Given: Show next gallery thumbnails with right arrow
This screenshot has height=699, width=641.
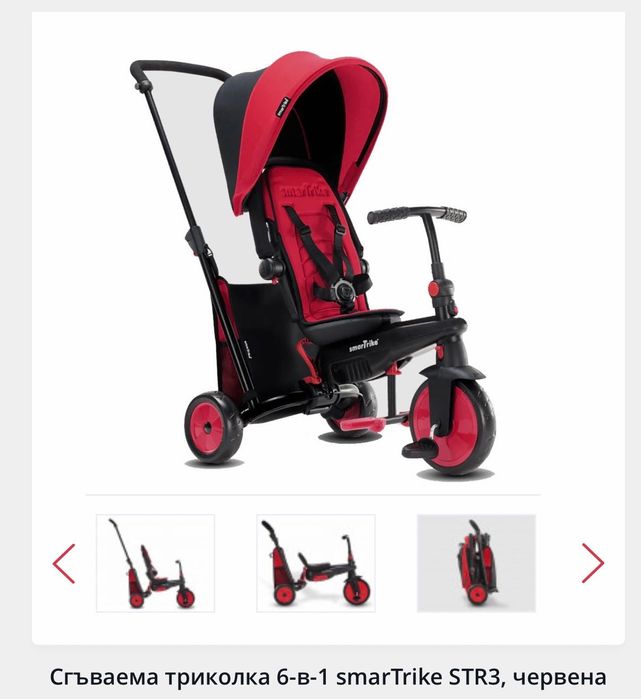Looking at the screenshot, I should (x=592, y=564).
